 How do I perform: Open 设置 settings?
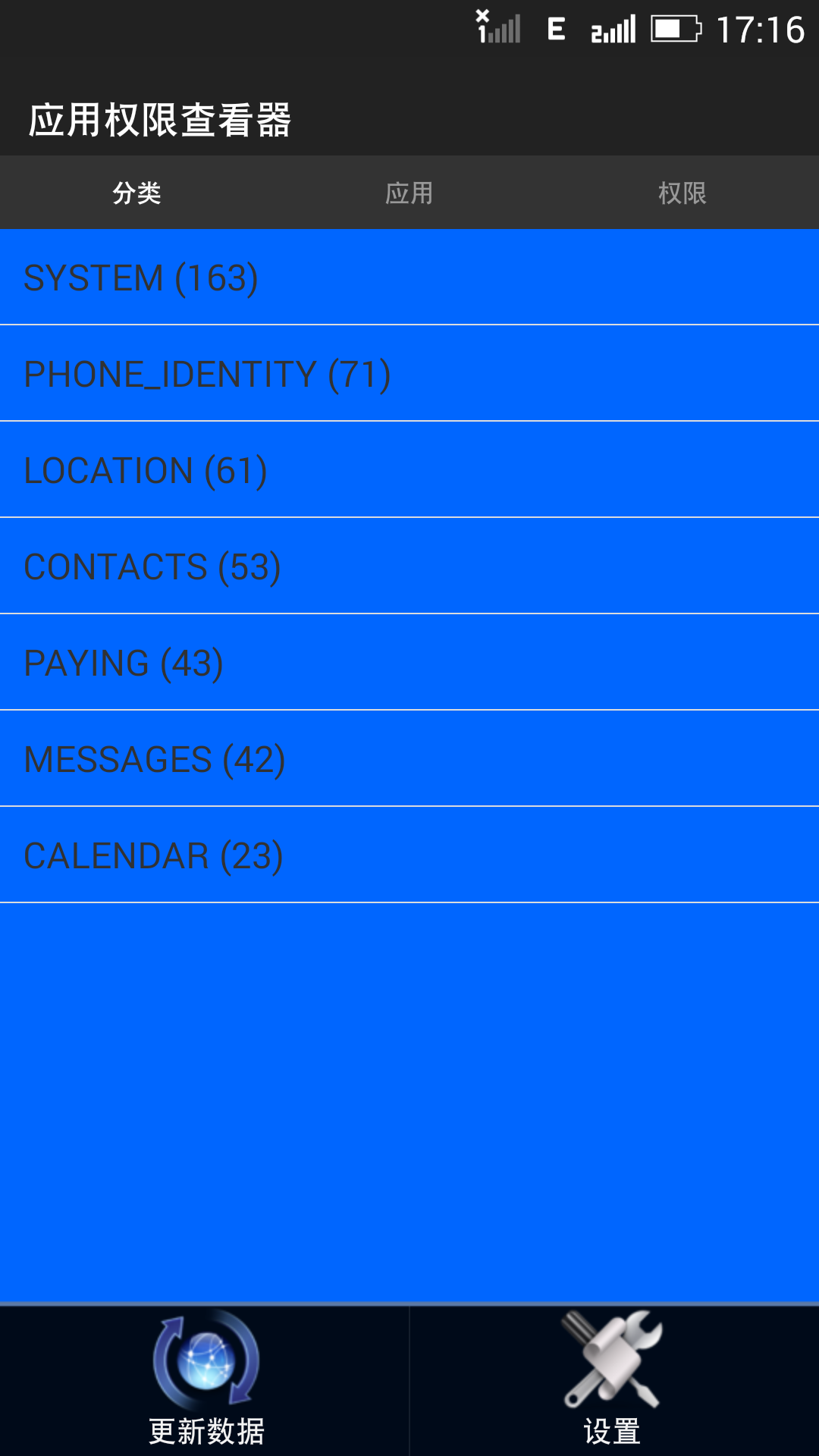coord(613,1380)
